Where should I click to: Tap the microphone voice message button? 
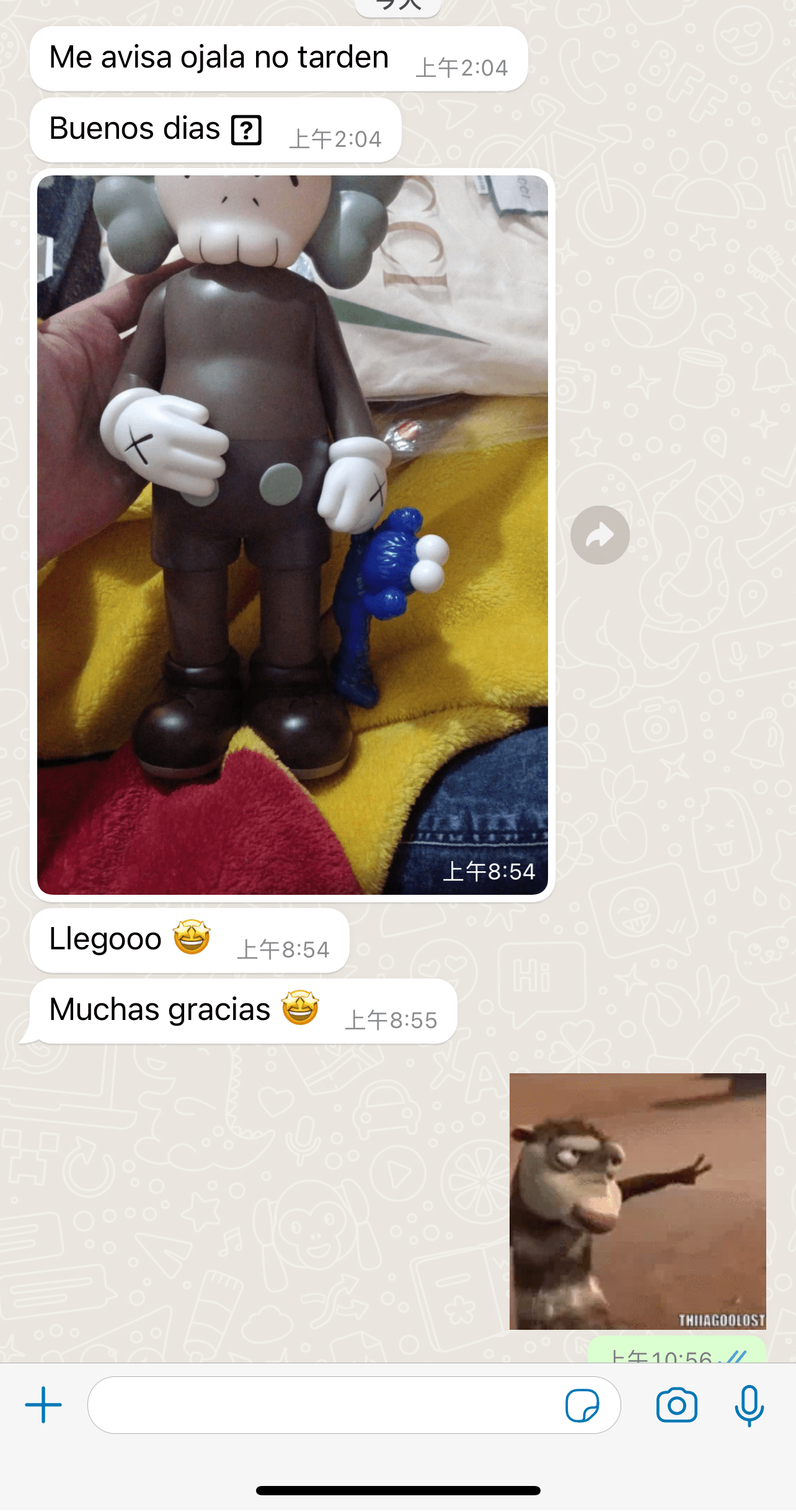[x=749, y=1405]
